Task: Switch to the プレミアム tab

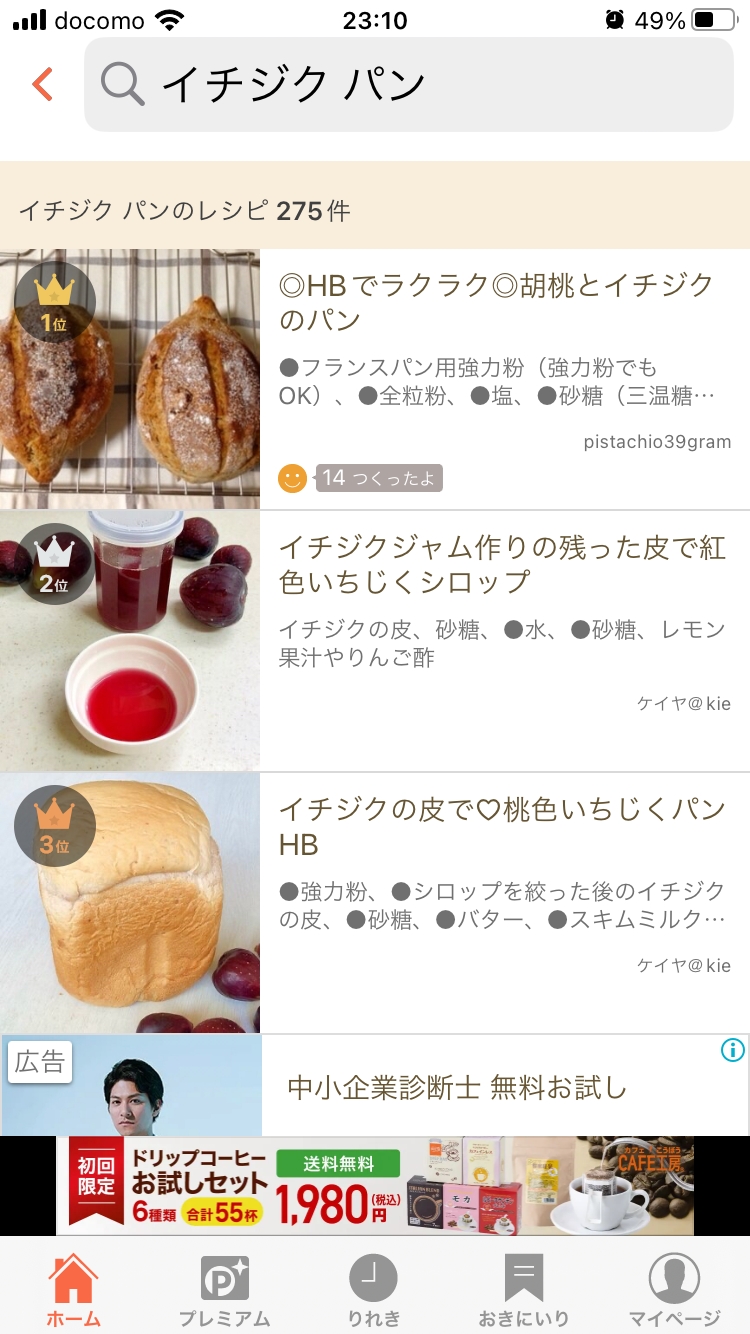Action: (224, 1290)
